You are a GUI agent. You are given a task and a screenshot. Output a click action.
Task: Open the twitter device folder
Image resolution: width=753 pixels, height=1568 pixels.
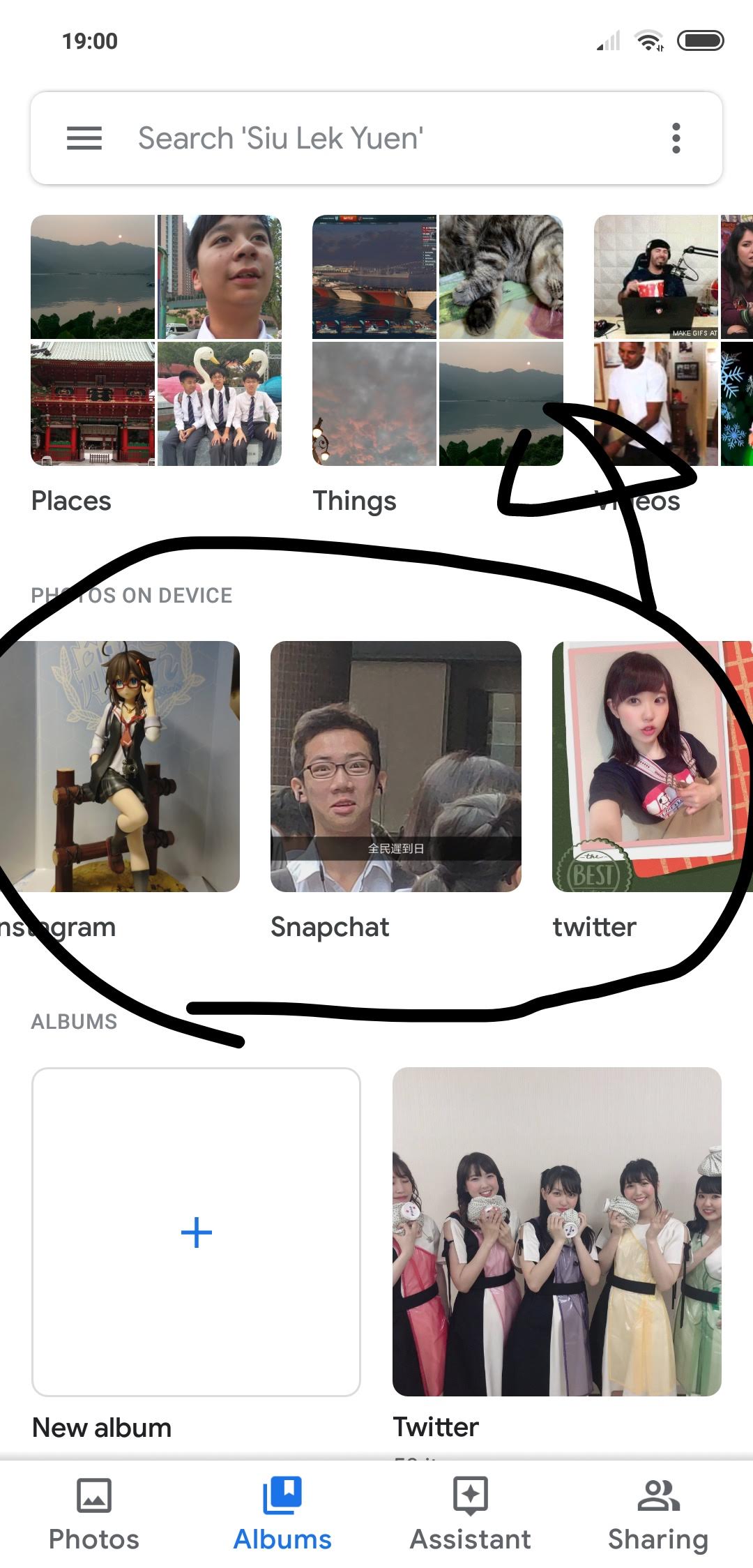tap(652, 767)
